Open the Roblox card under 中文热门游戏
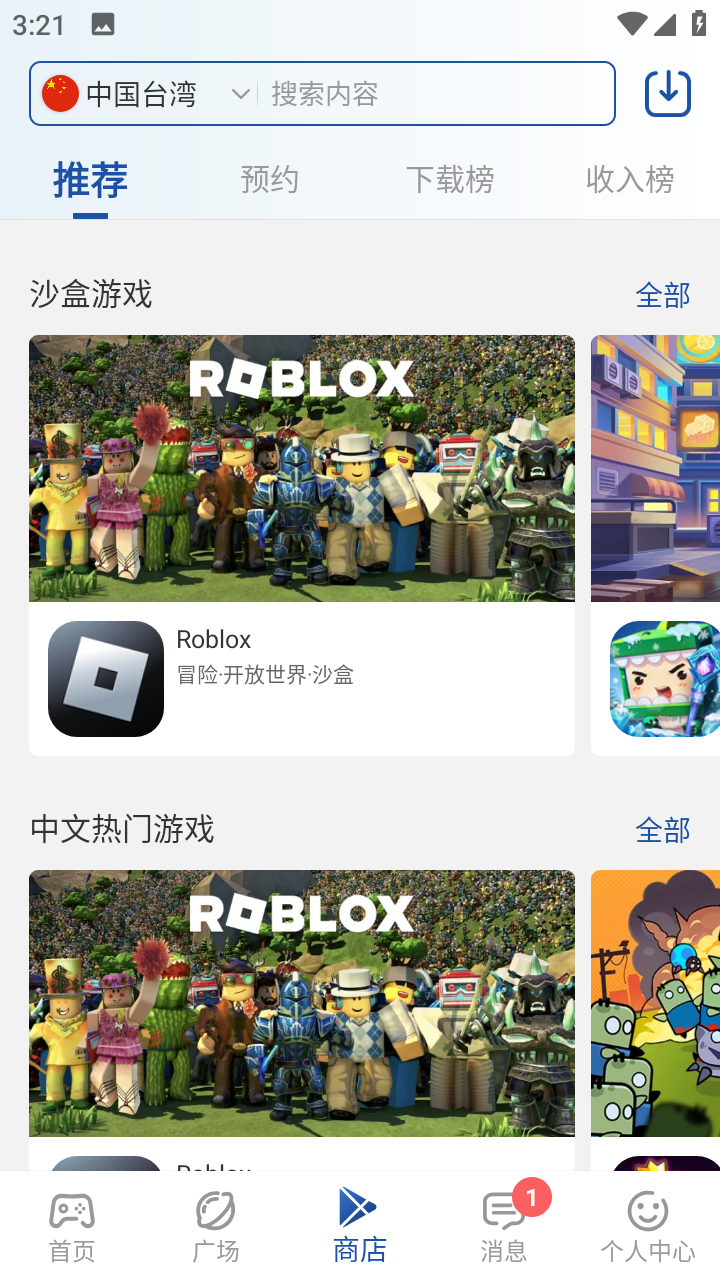This screenshot has height=1280, width=720. [x=302, y=1010]
